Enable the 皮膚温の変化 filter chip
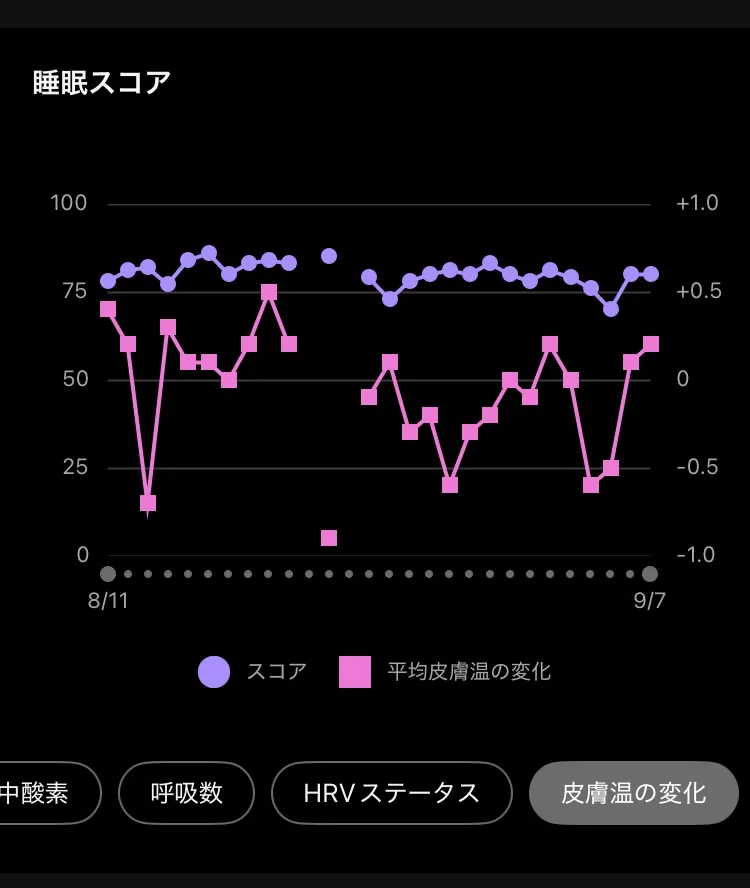This screenshot has width=750, height=888. [634, 792]
